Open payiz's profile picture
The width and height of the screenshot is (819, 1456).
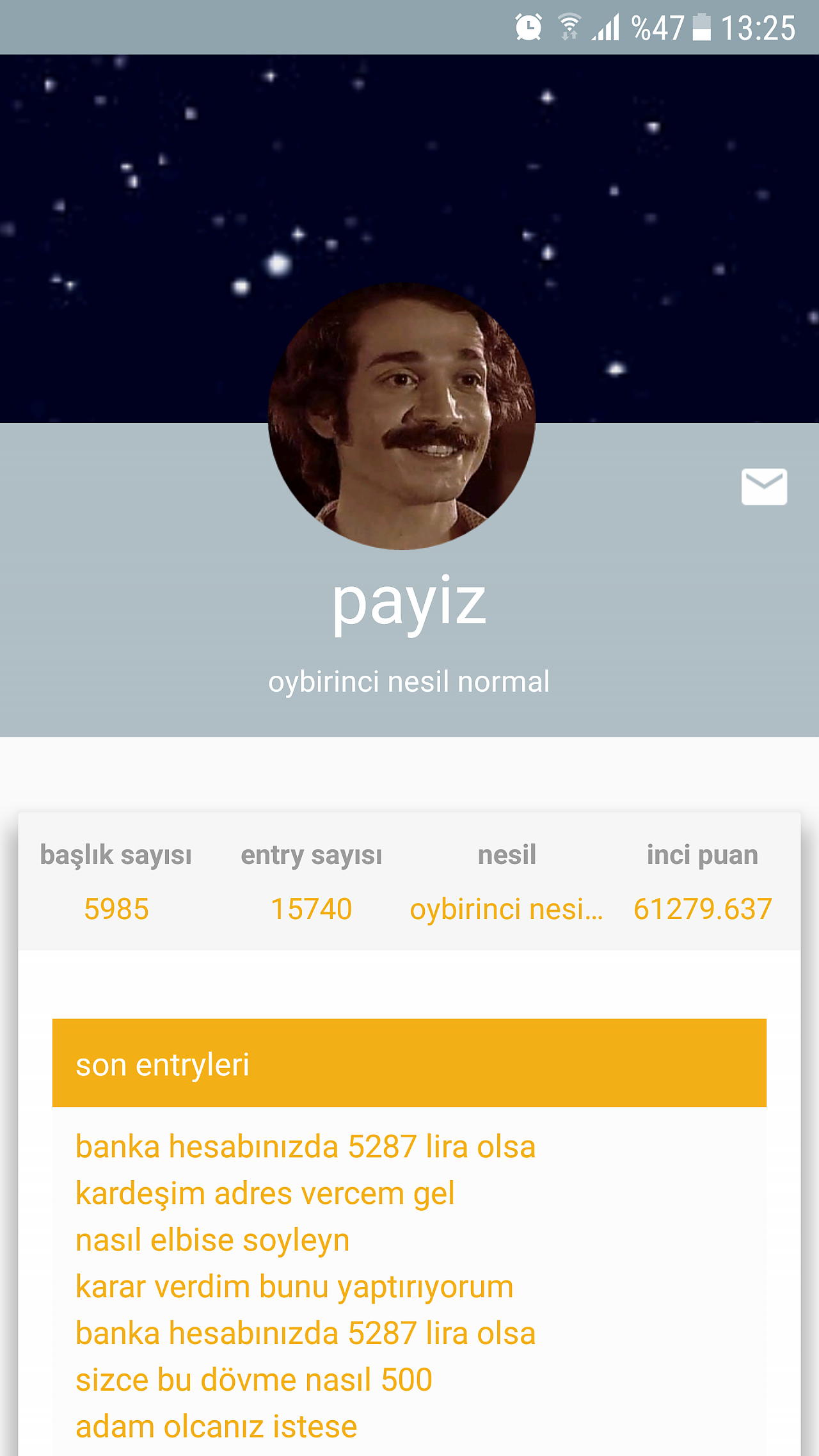402,416
